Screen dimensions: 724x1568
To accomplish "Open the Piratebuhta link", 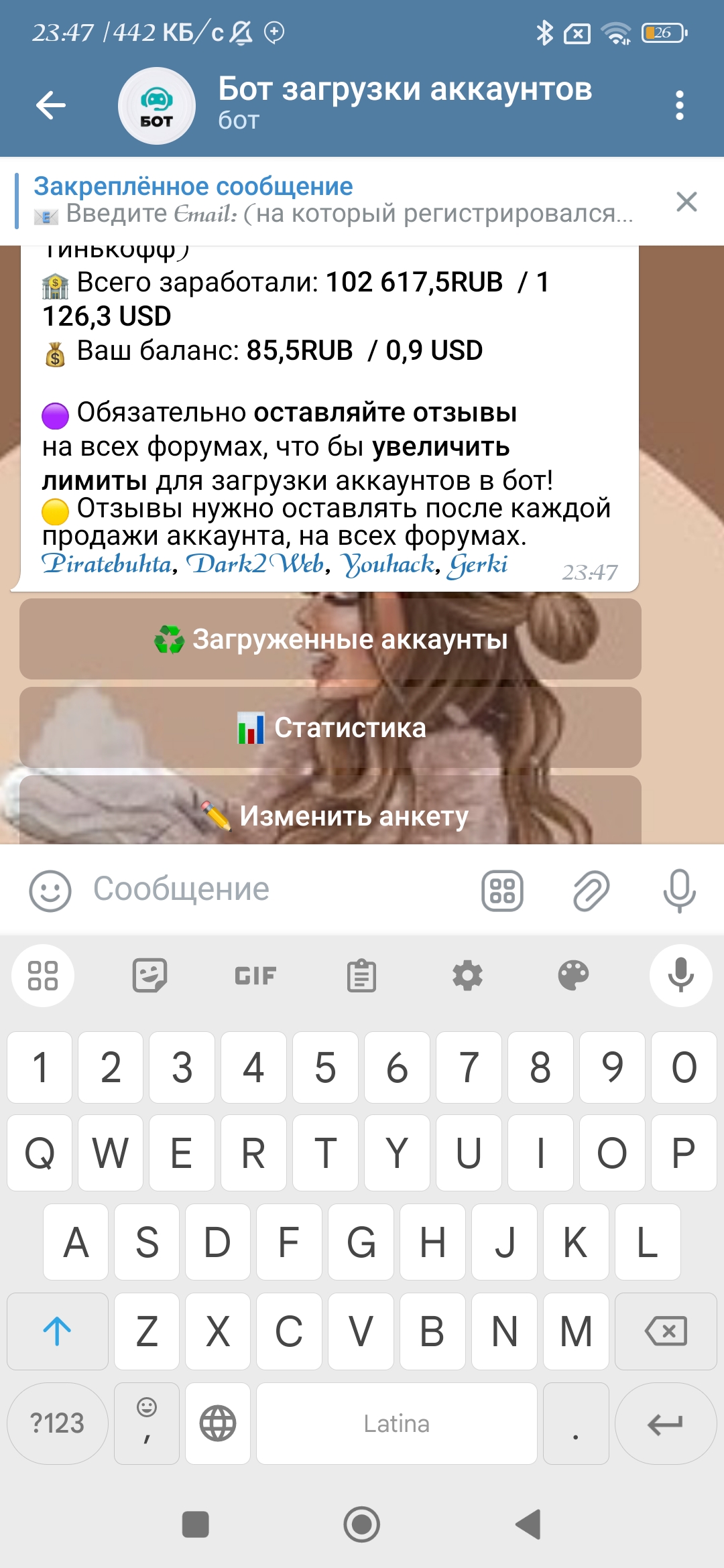I will [x=107, y=564].
